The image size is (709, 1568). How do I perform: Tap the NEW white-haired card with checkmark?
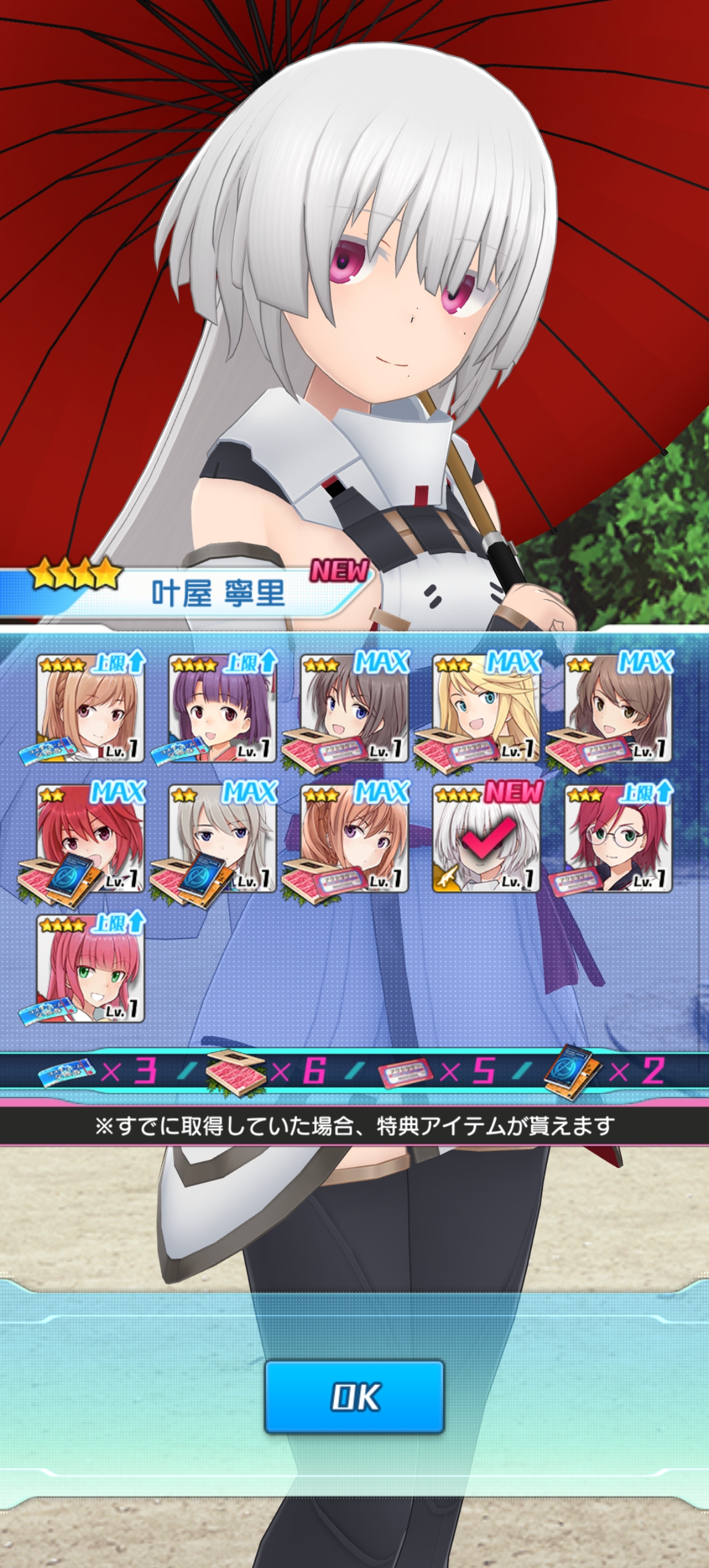point(486,838)
